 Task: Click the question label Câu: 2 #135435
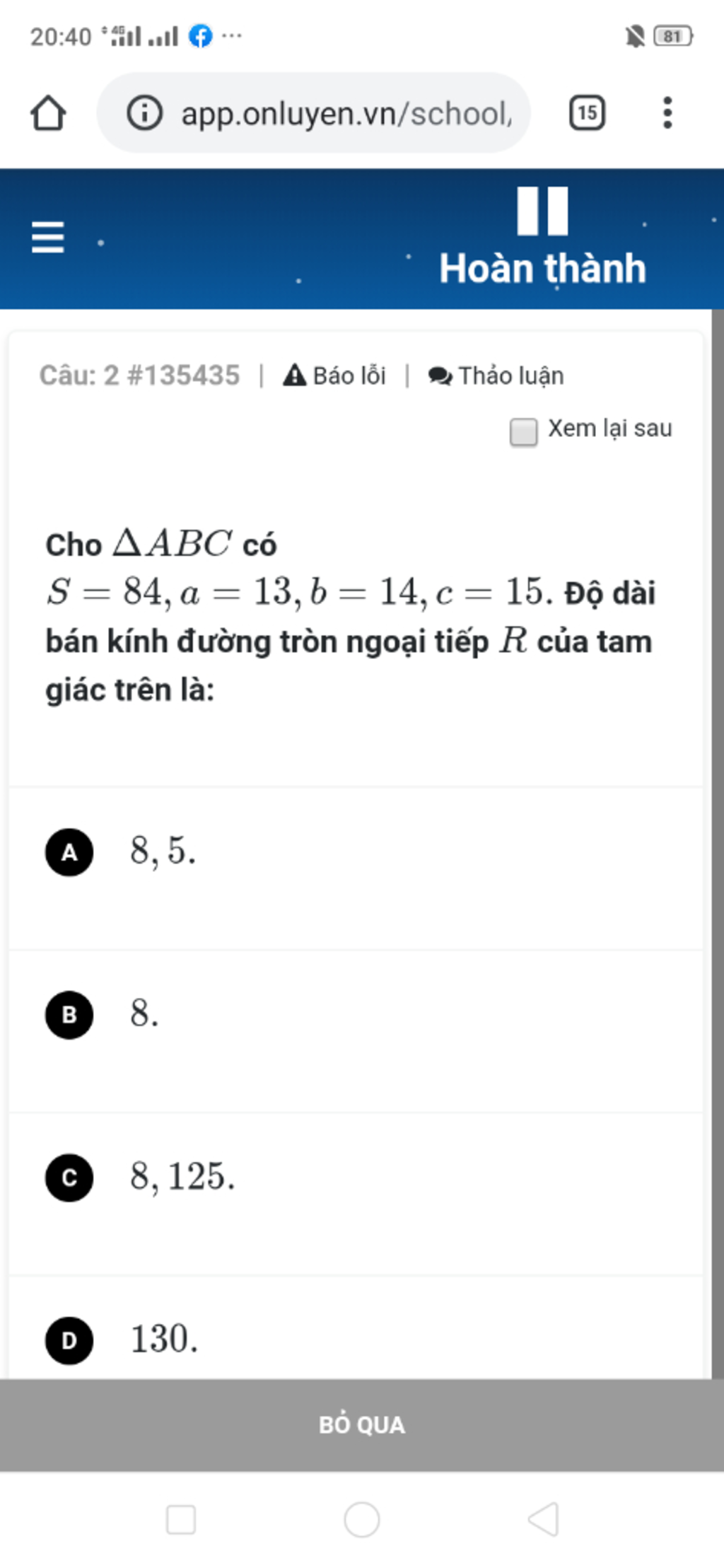click(139, 376)
